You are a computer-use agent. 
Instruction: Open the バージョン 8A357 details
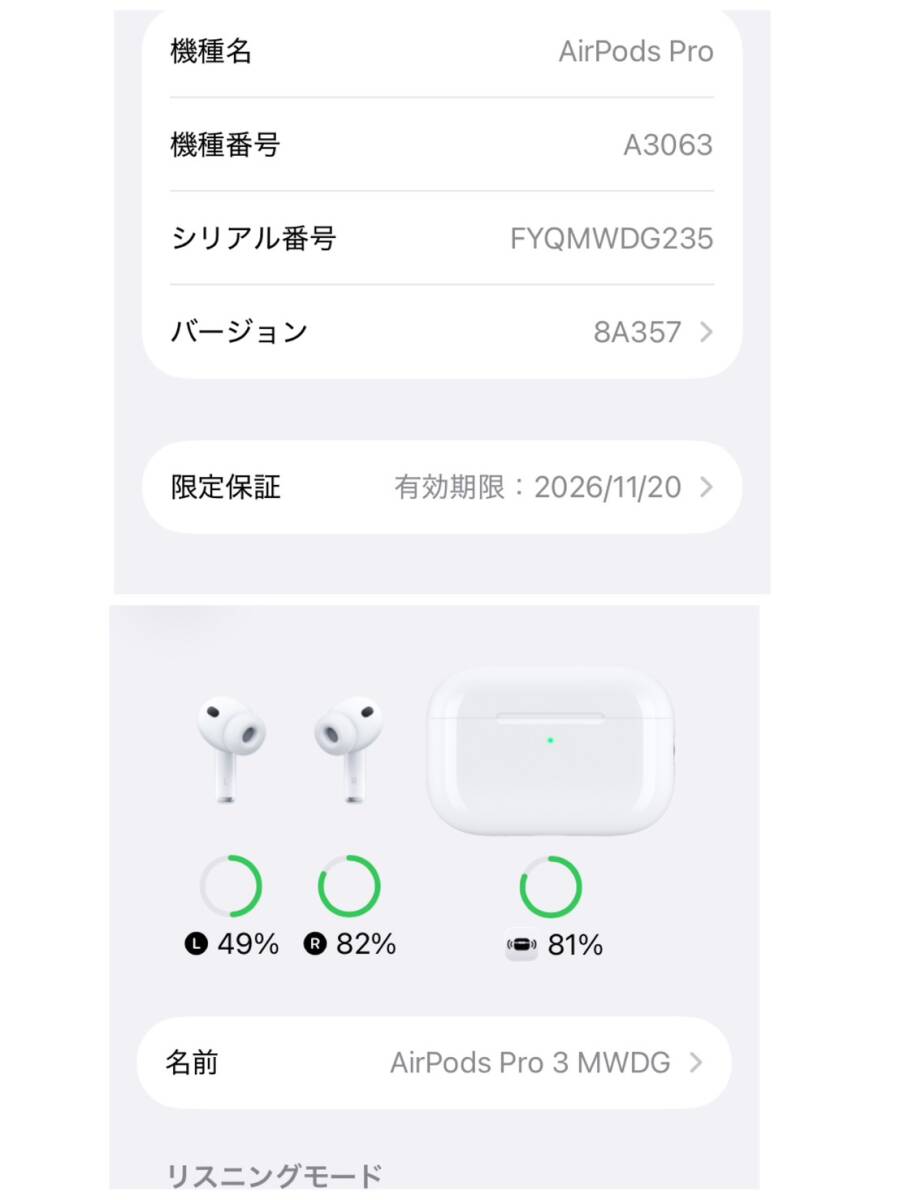(x=440, y=331)
